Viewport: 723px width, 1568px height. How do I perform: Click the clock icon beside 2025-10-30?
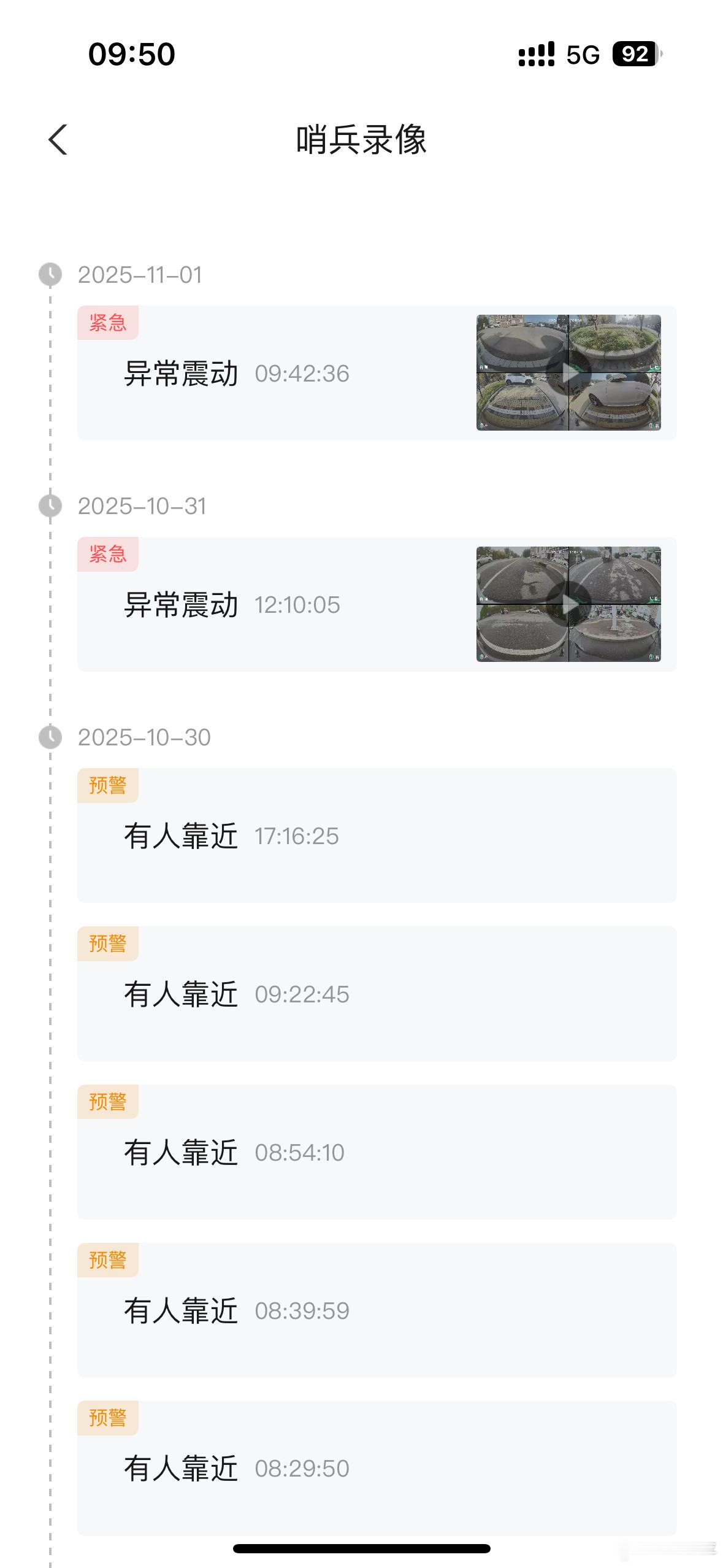[52, 738]
